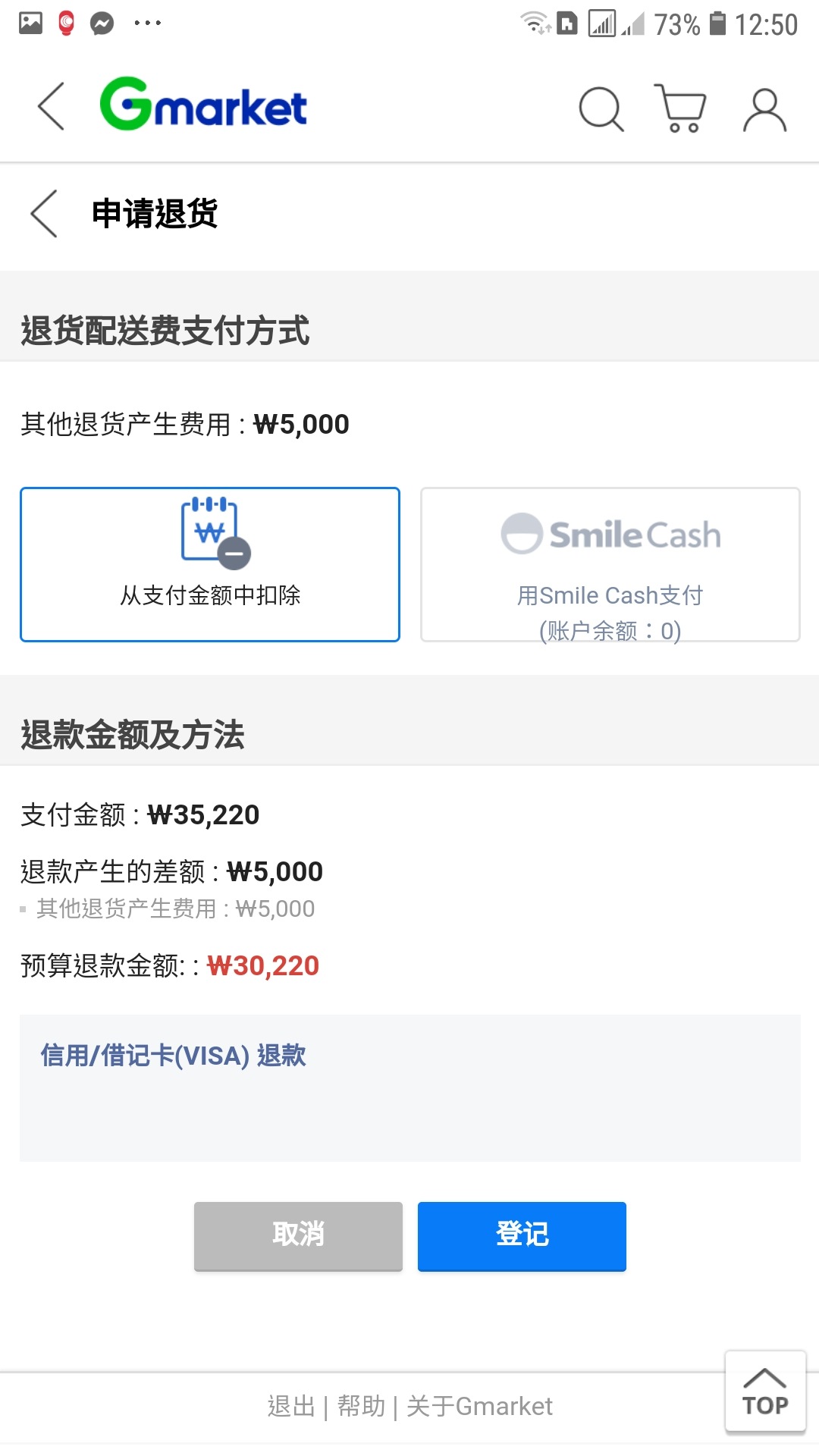
Task: Tap the back arrow beside the Gmarket logo
Action: pyautogui.click(x=52, y=106)
